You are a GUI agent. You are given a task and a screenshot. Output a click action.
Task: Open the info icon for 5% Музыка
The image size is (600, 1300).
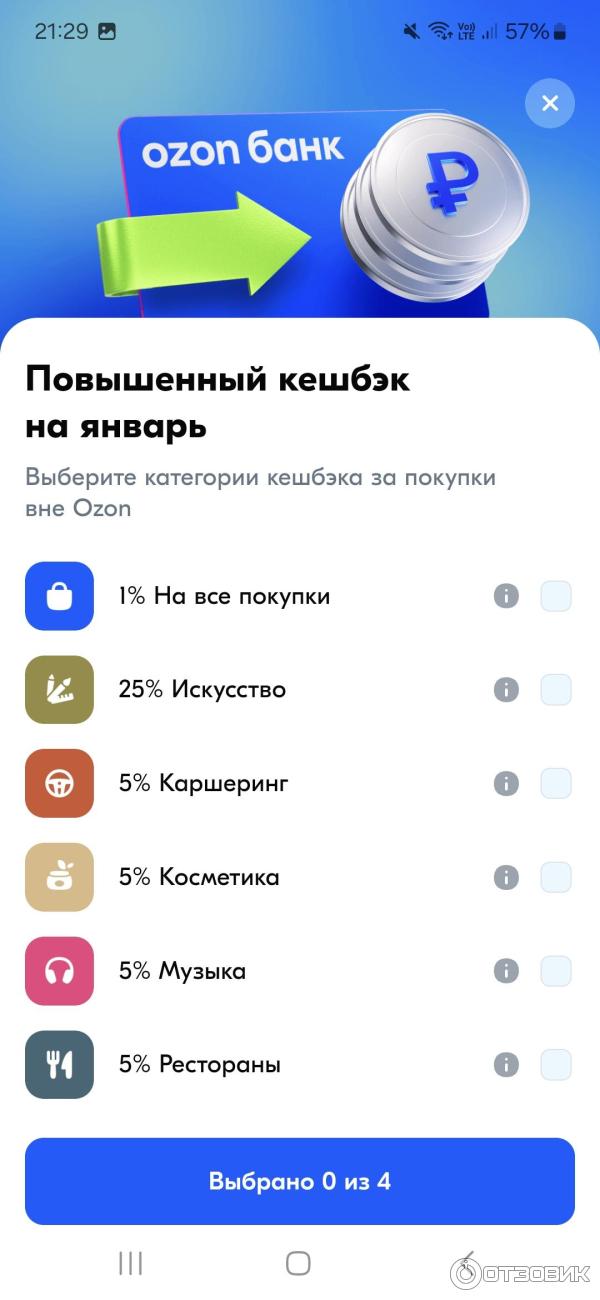click(507, 971)
